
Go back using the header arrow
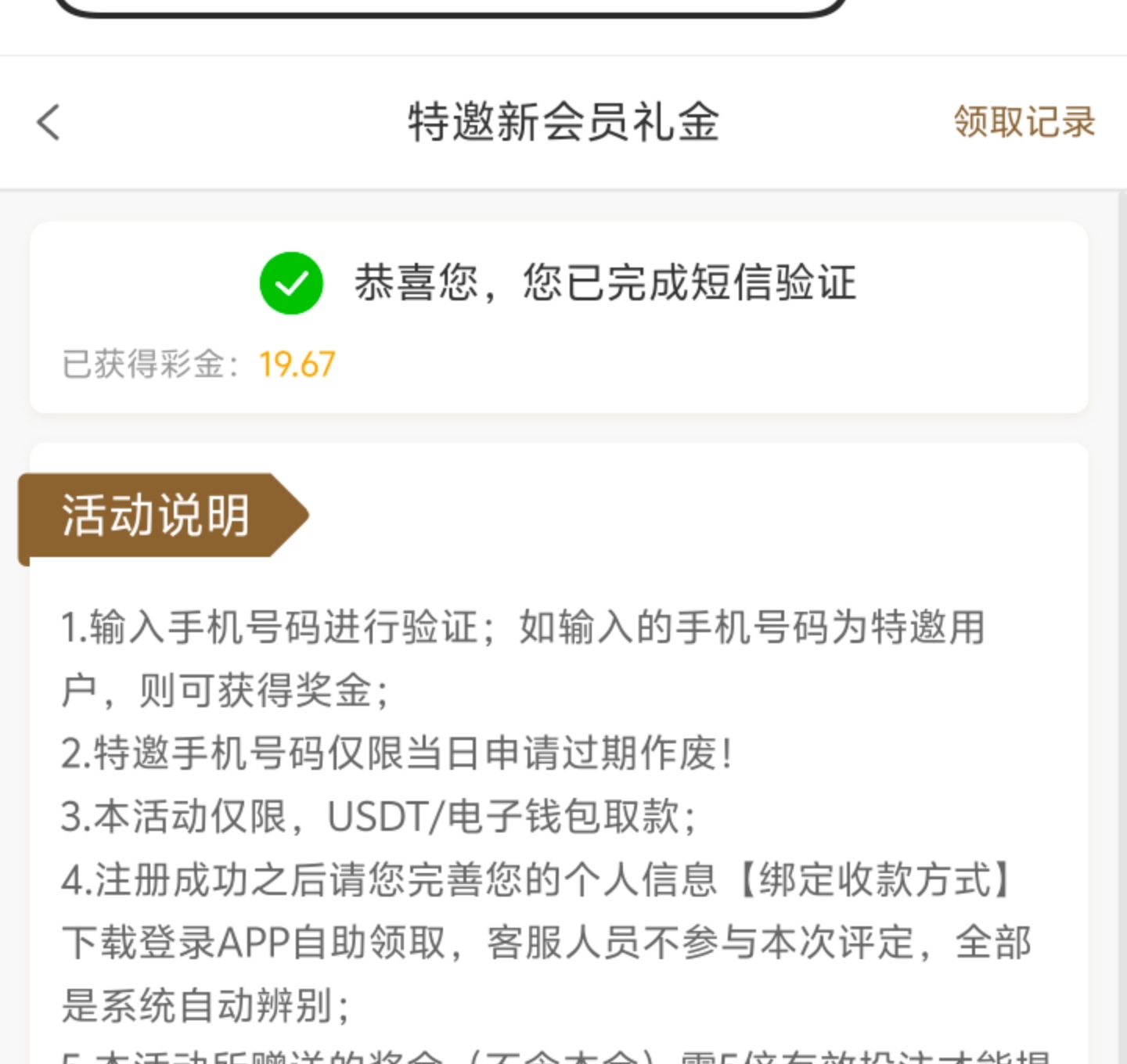point(49,123)
